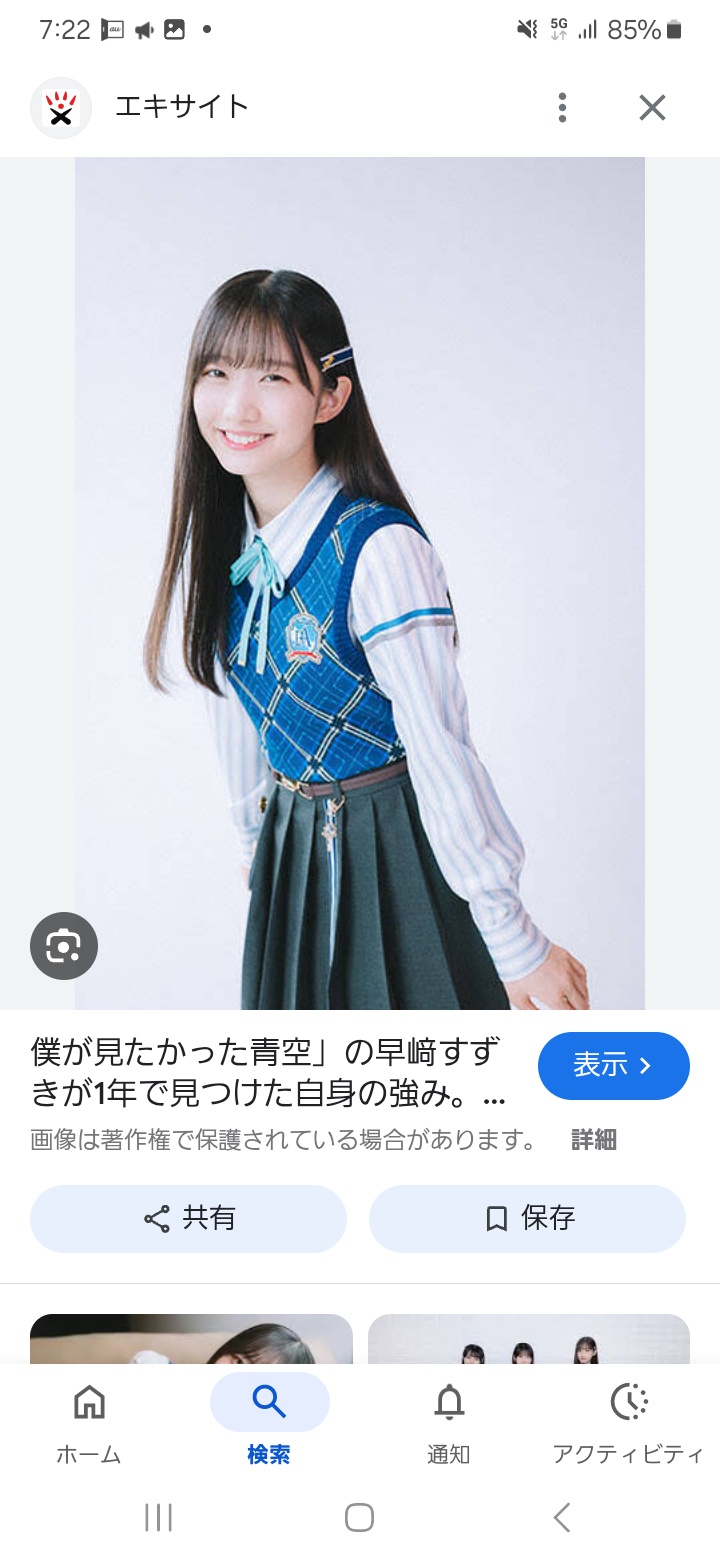Open the エキサイト source site

tap(182, 106)
